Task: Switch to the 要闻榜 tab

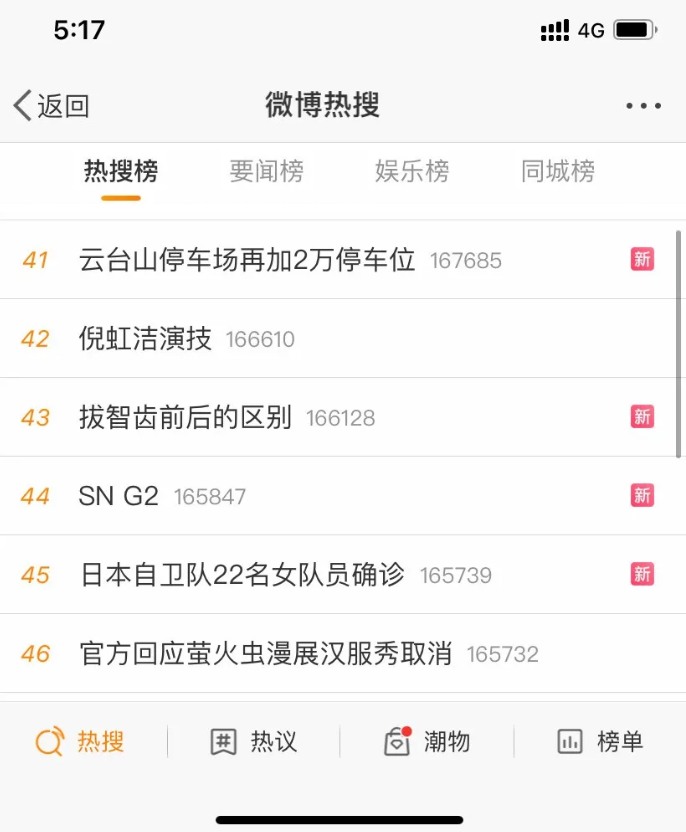Action: (266, 171)
